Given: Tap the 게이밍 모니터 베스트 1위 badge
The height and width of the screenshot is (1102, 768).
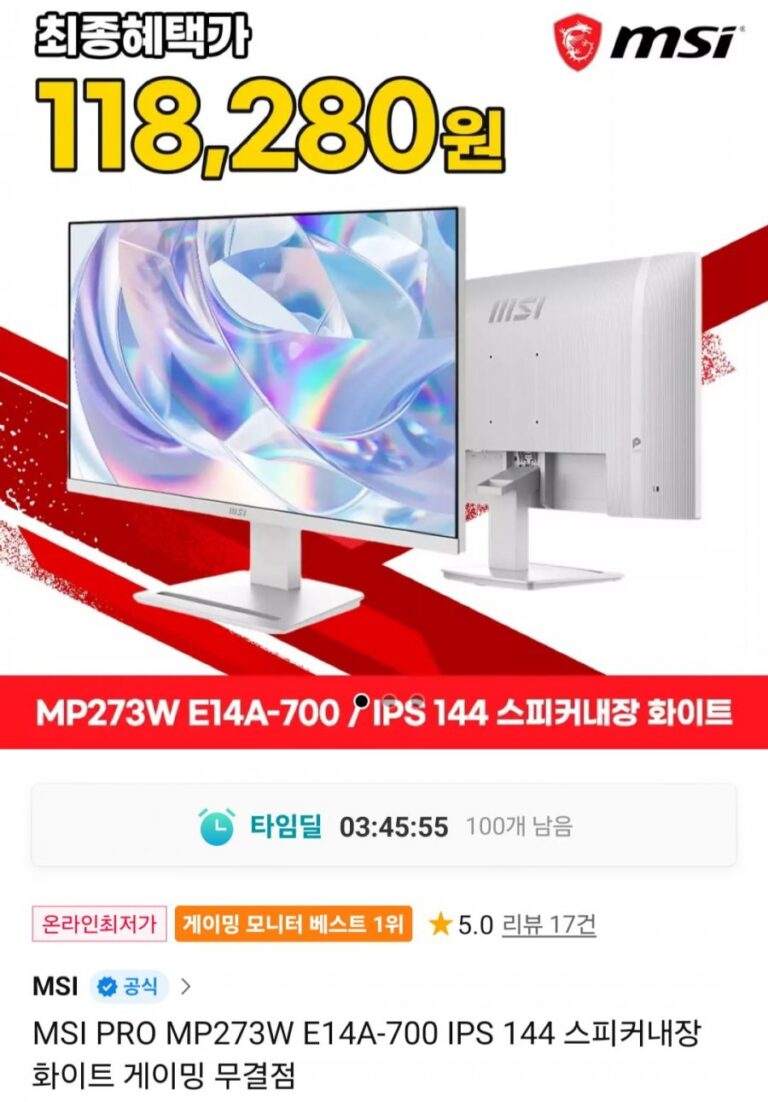Looking at the screenshot, I should (293, 925).
